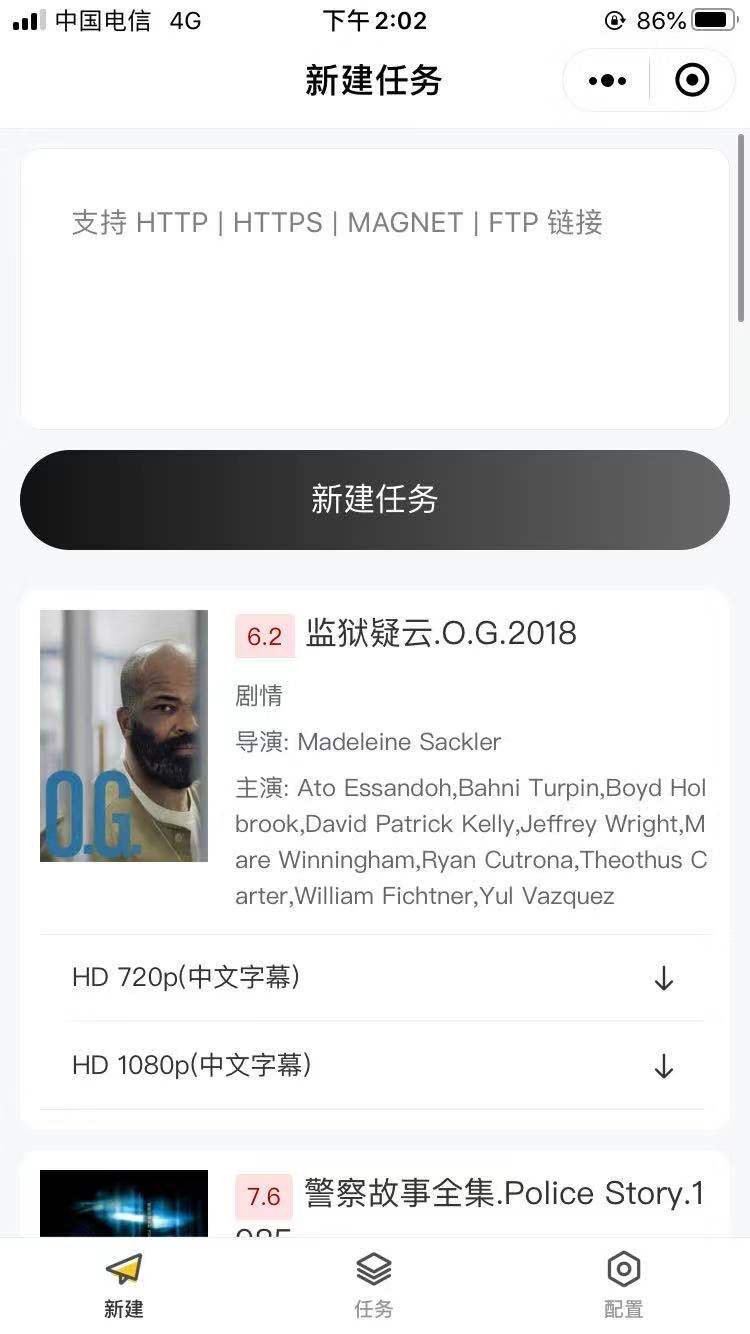Open the 警察故事全集 Police Story card
This screenshot has height=1334, width=750.
470,1196
